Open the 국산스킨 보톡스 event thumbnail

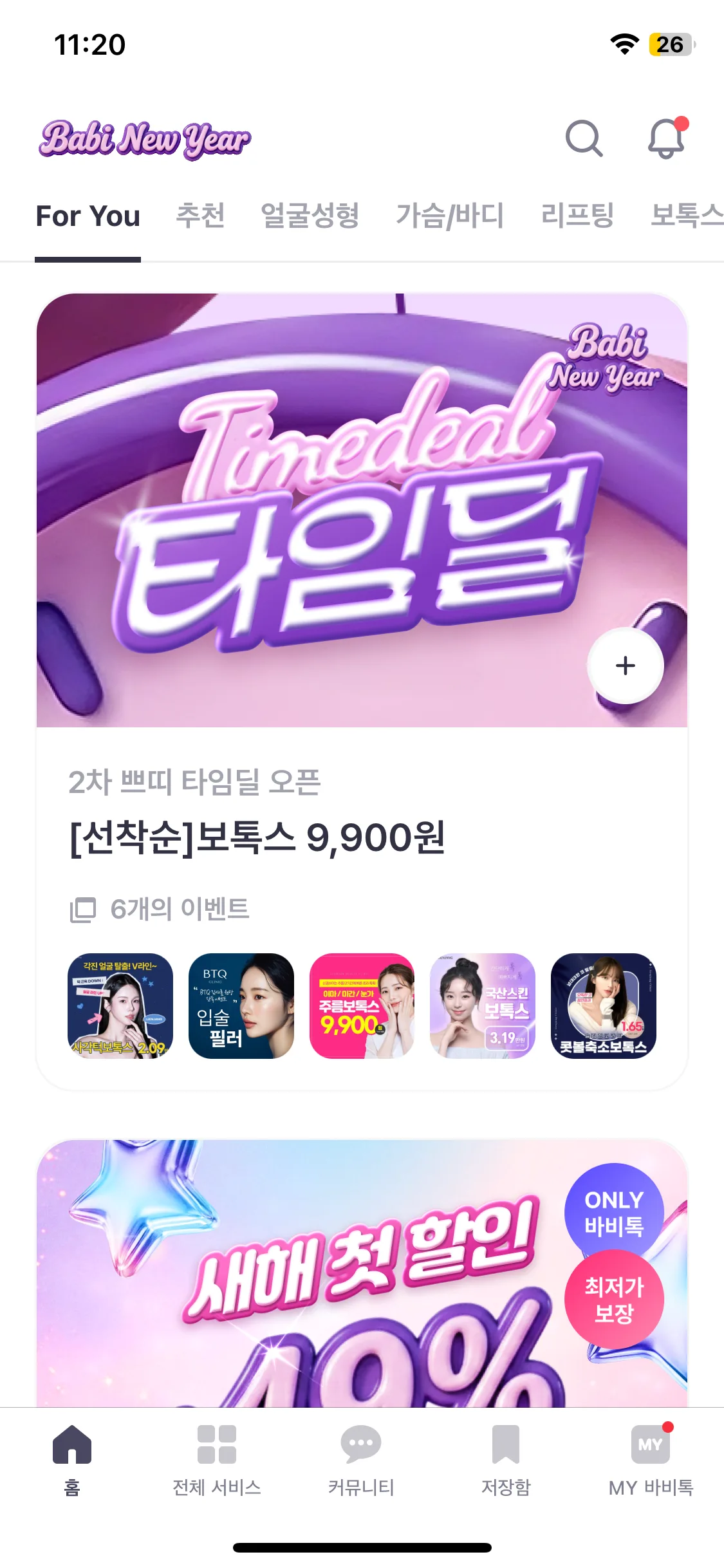[x=483, y=1005]
